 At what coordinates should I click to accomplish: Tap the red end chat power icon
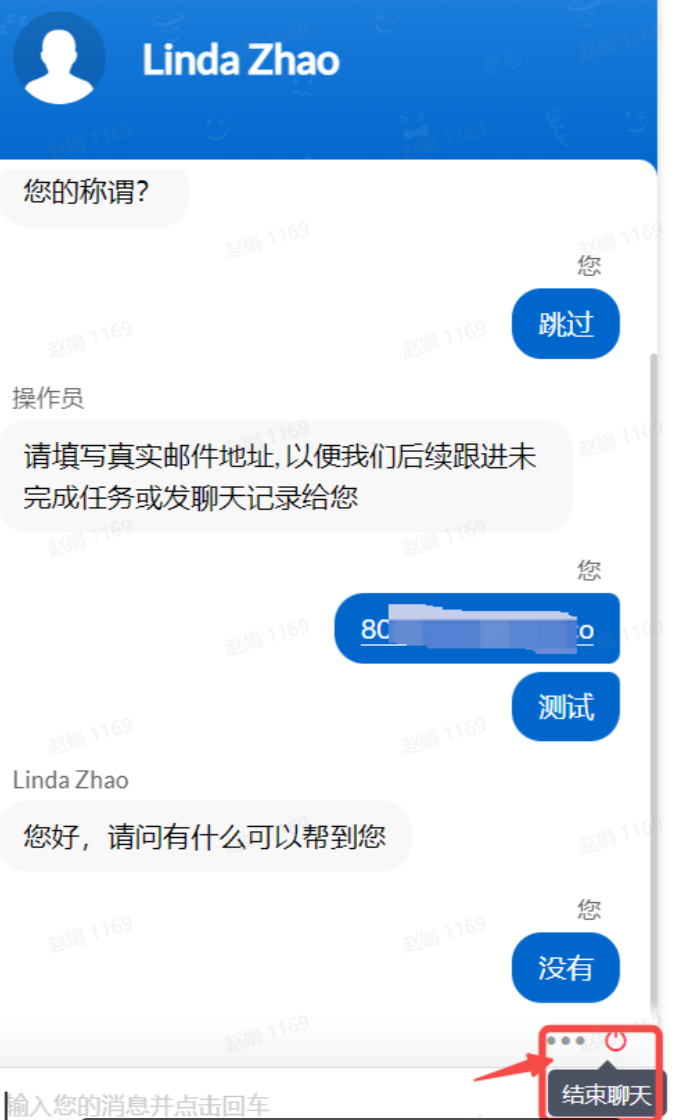pos(616,1041)
